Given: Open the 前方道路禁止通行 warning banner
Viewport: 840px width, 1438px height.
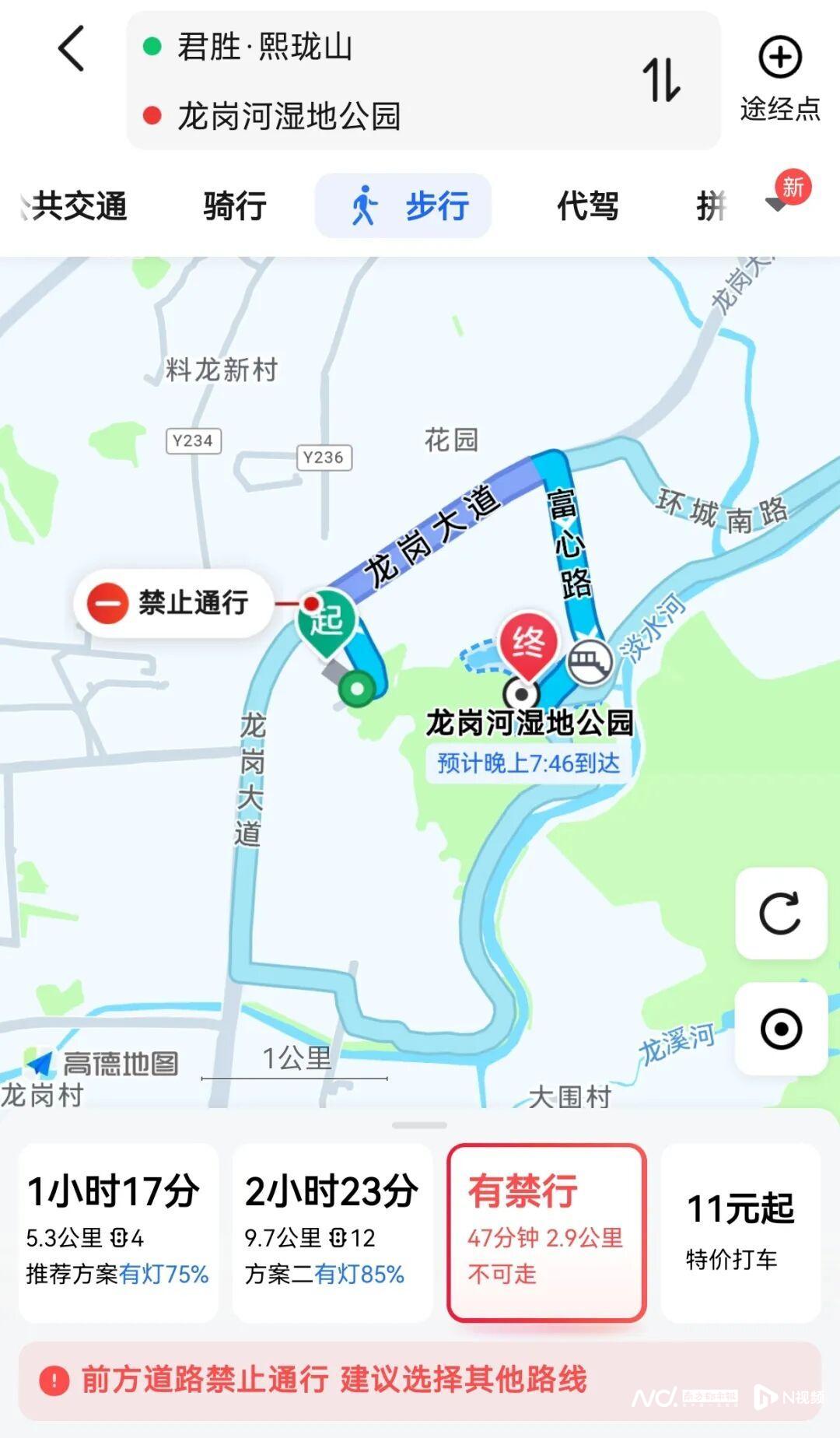Looking at the screenshot, I should point(334,1380).
